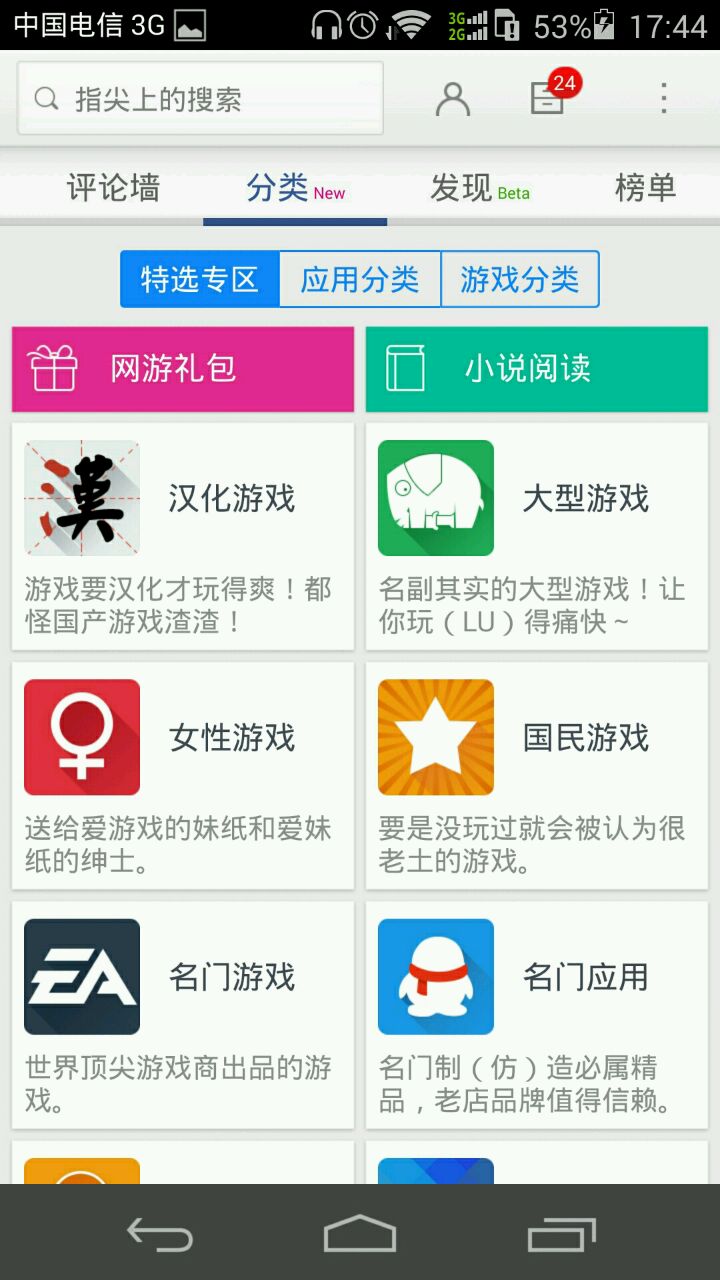Open the overflow menu
Image resolution: width=720 pixels, height=1280 pixels.
click(664, 98)
